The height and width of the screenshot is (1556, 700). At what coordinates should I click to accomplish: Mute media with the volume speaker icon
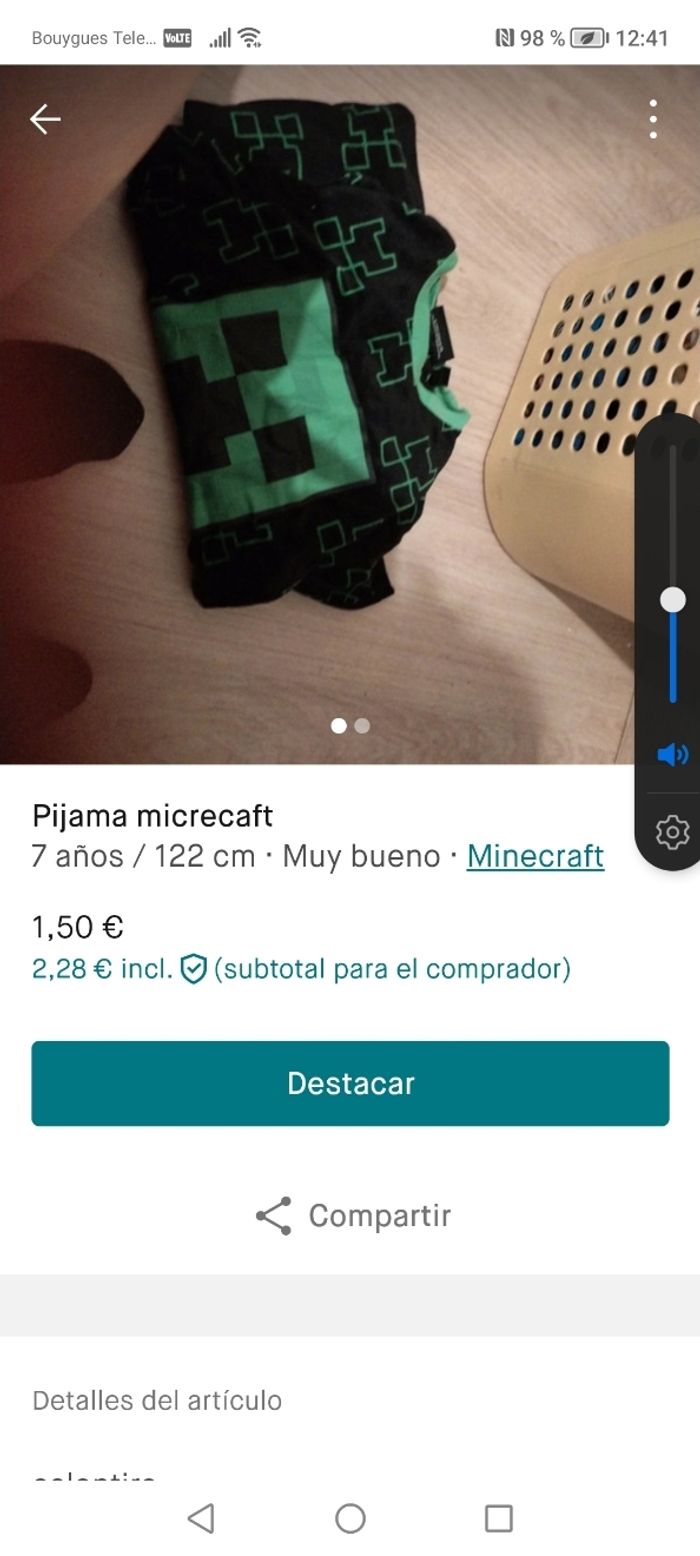coord(672,754)
